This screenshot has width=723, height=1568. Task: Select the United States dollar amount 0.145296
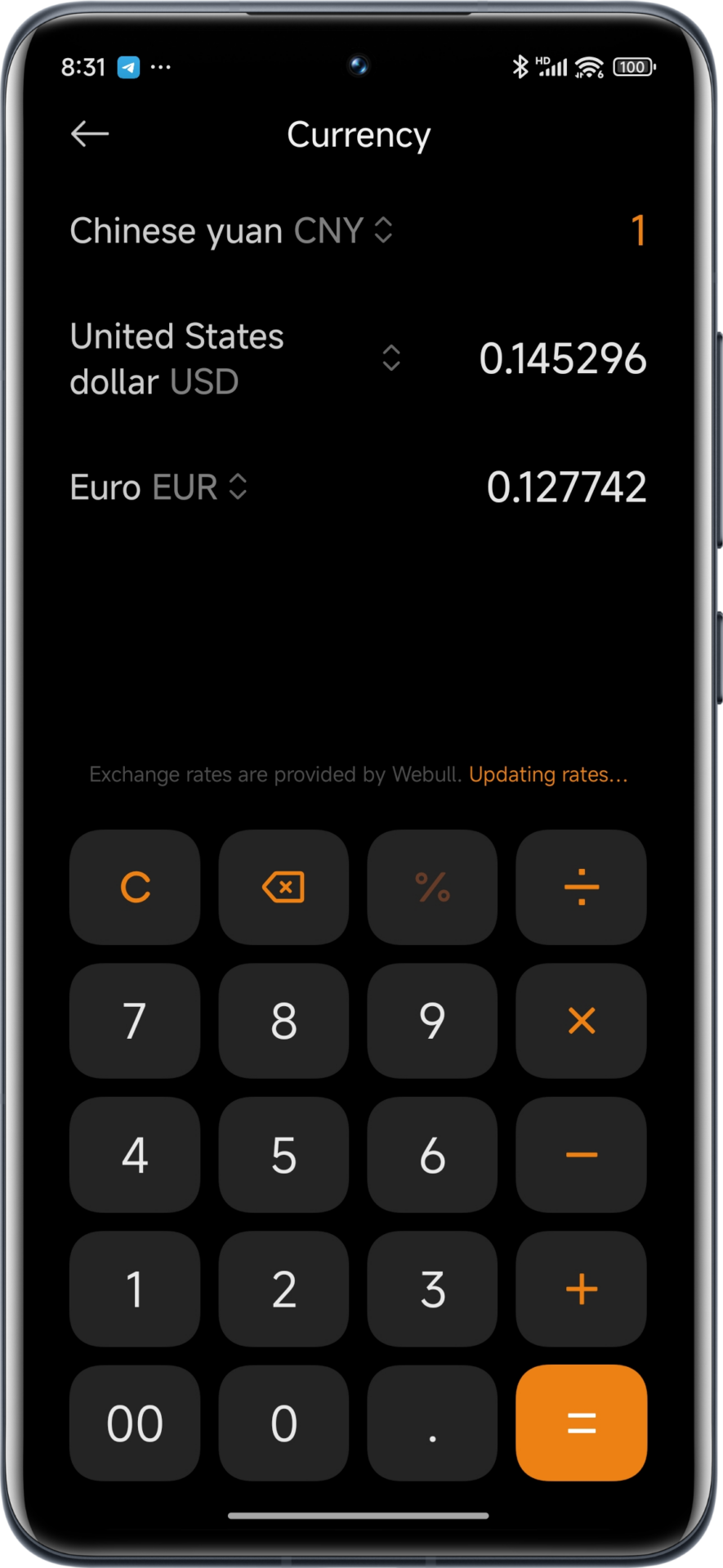(x=563, y=359)
